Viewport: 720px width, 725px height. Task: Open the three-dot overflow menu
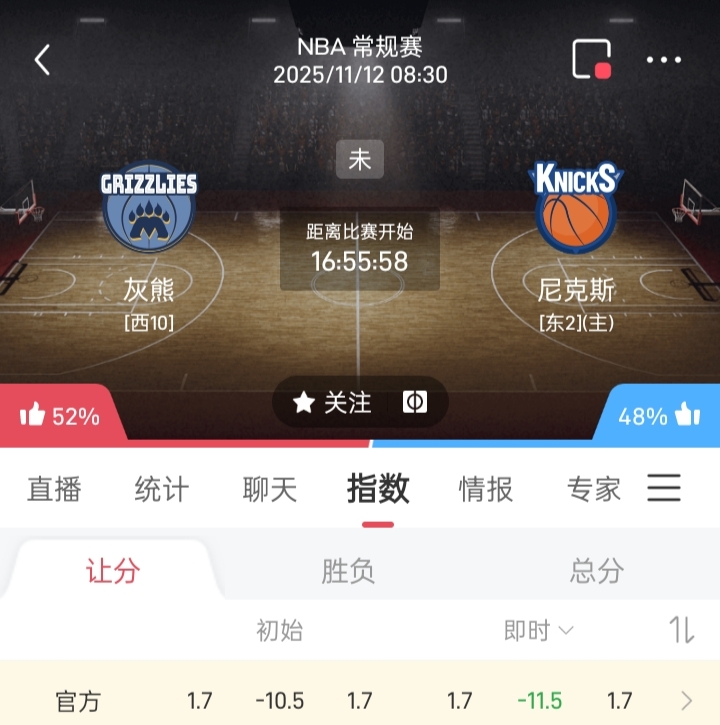[664, 60]
